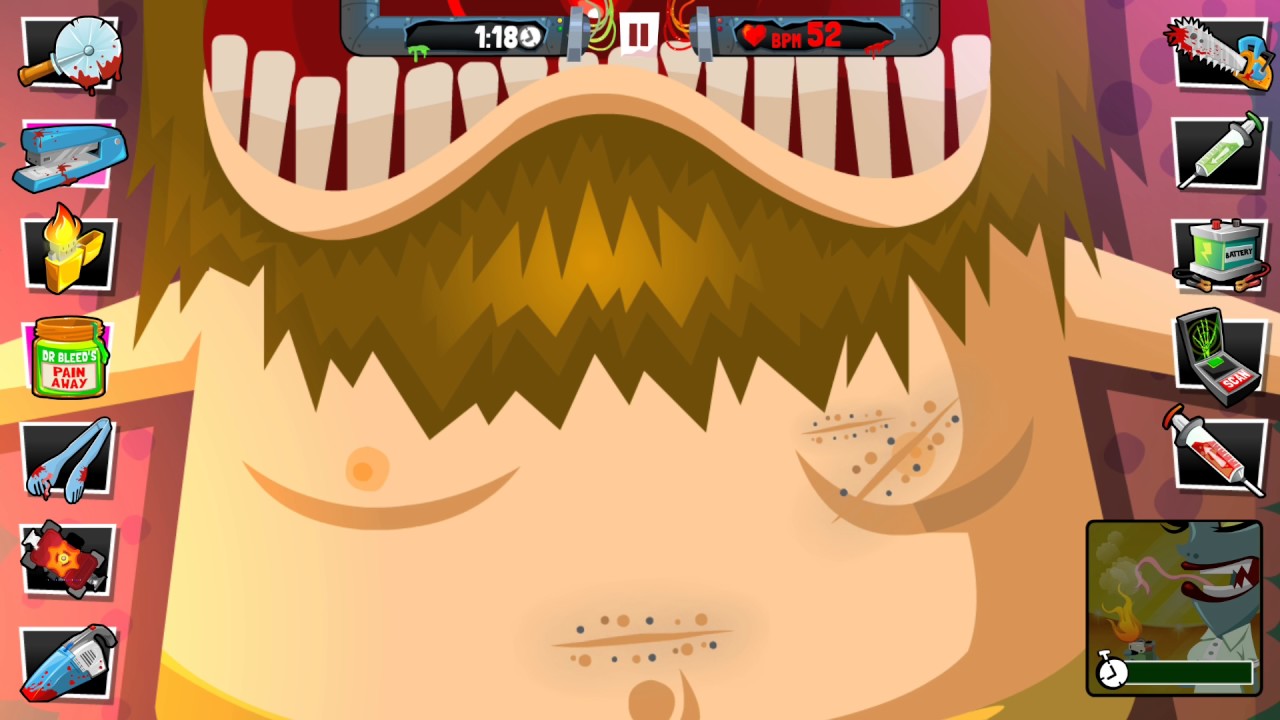The width and height of the screenshot is (1280, 720).
Task: Select the pizza cutter tool
Action: [70, 54]
